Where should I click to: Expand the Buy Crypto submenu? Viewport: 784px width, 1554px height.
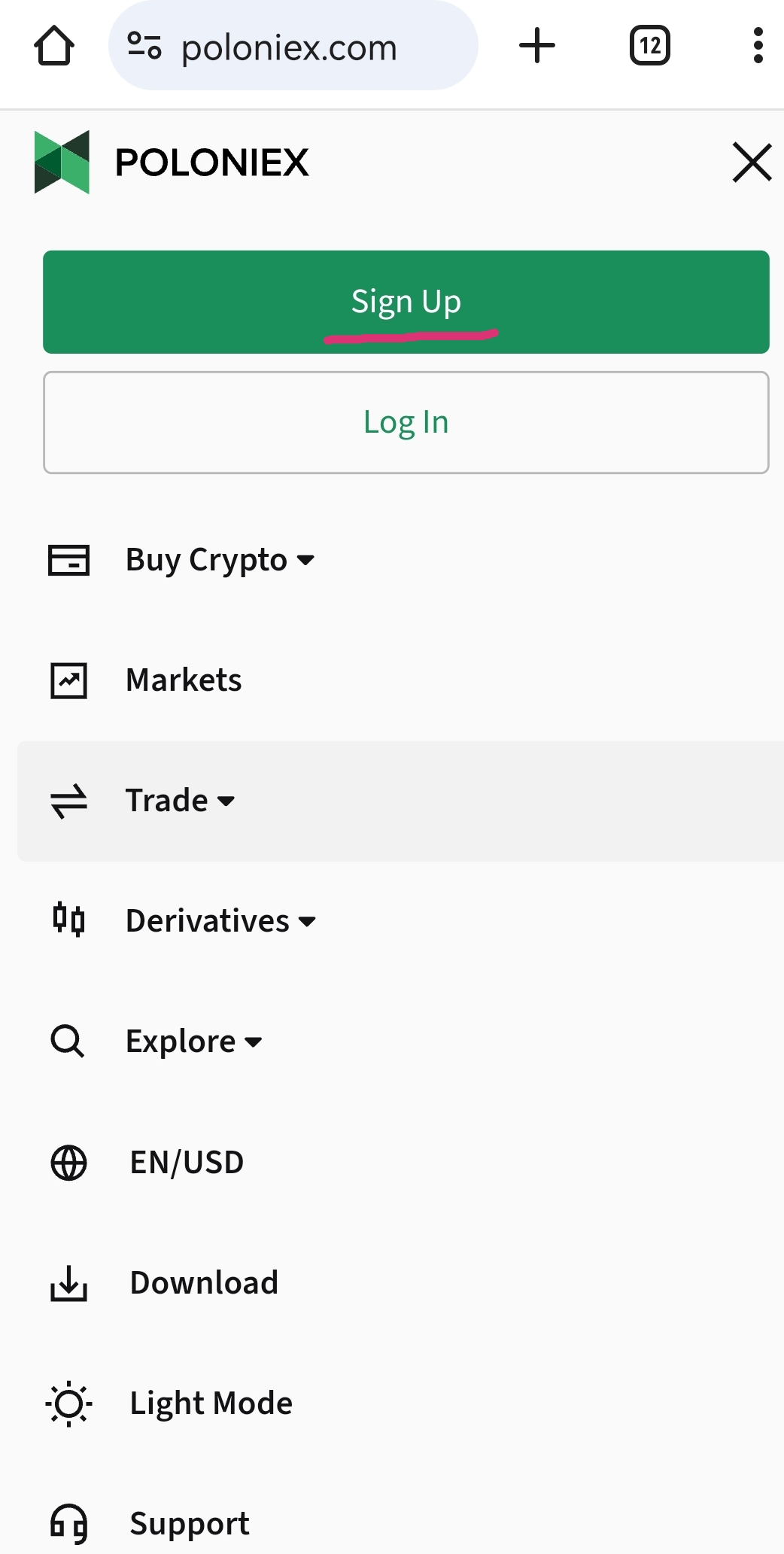click(x=220, y=560)
